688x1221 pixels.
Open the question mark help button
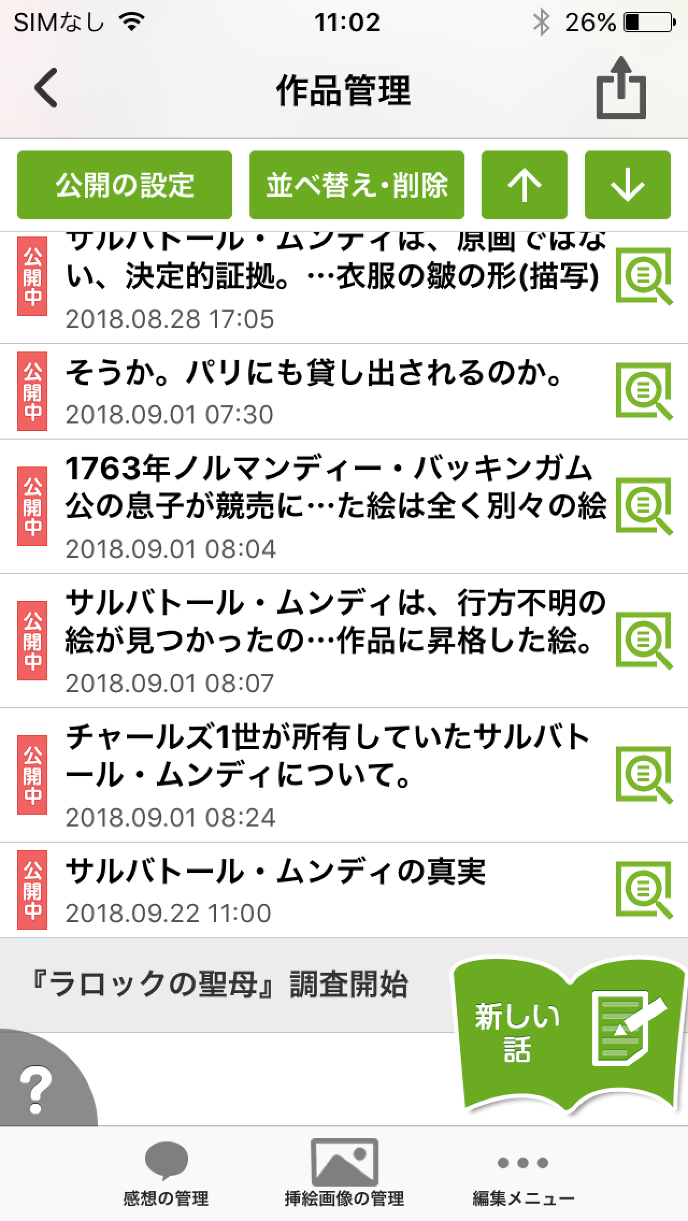tap(38, 1085)
